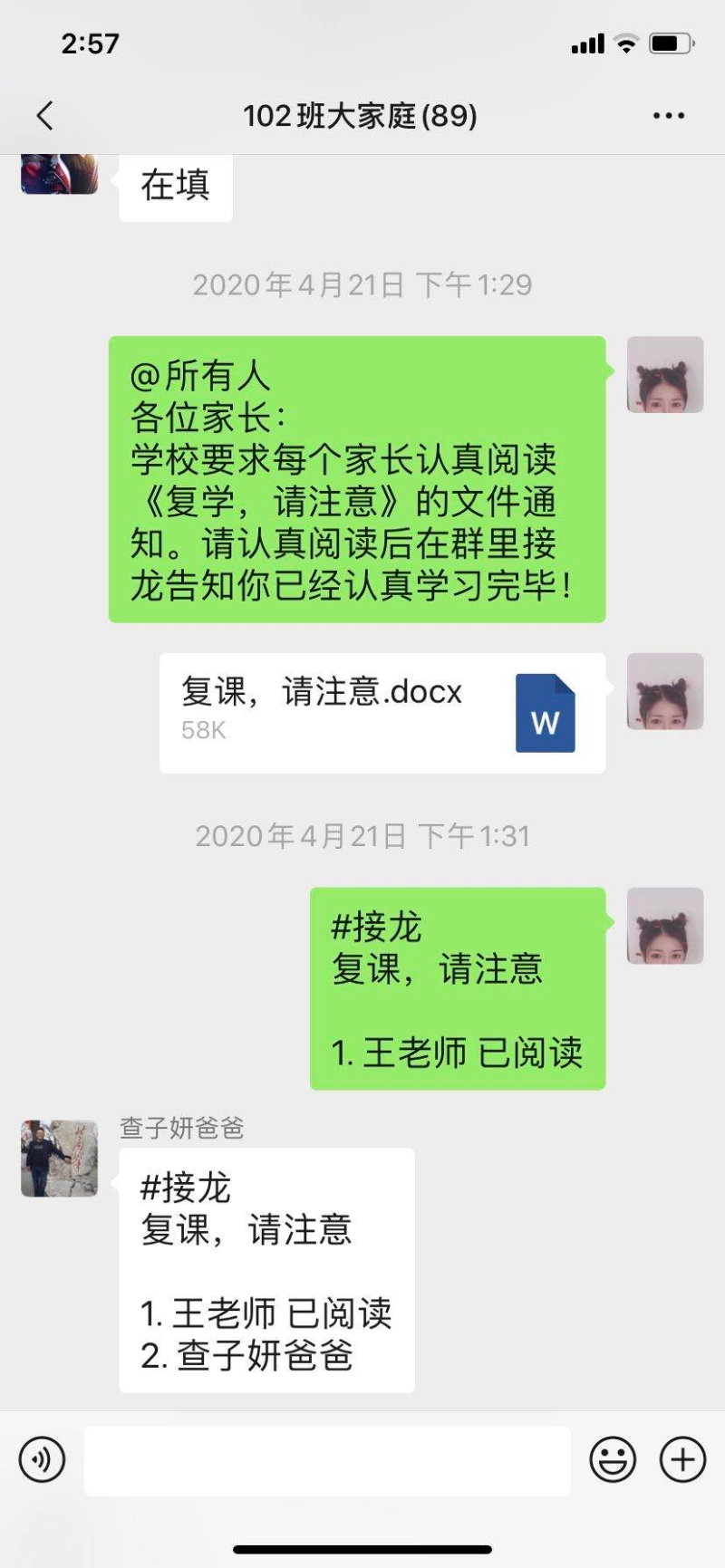Go back from the 102班大家庭 chat

(x=44, y=116)
